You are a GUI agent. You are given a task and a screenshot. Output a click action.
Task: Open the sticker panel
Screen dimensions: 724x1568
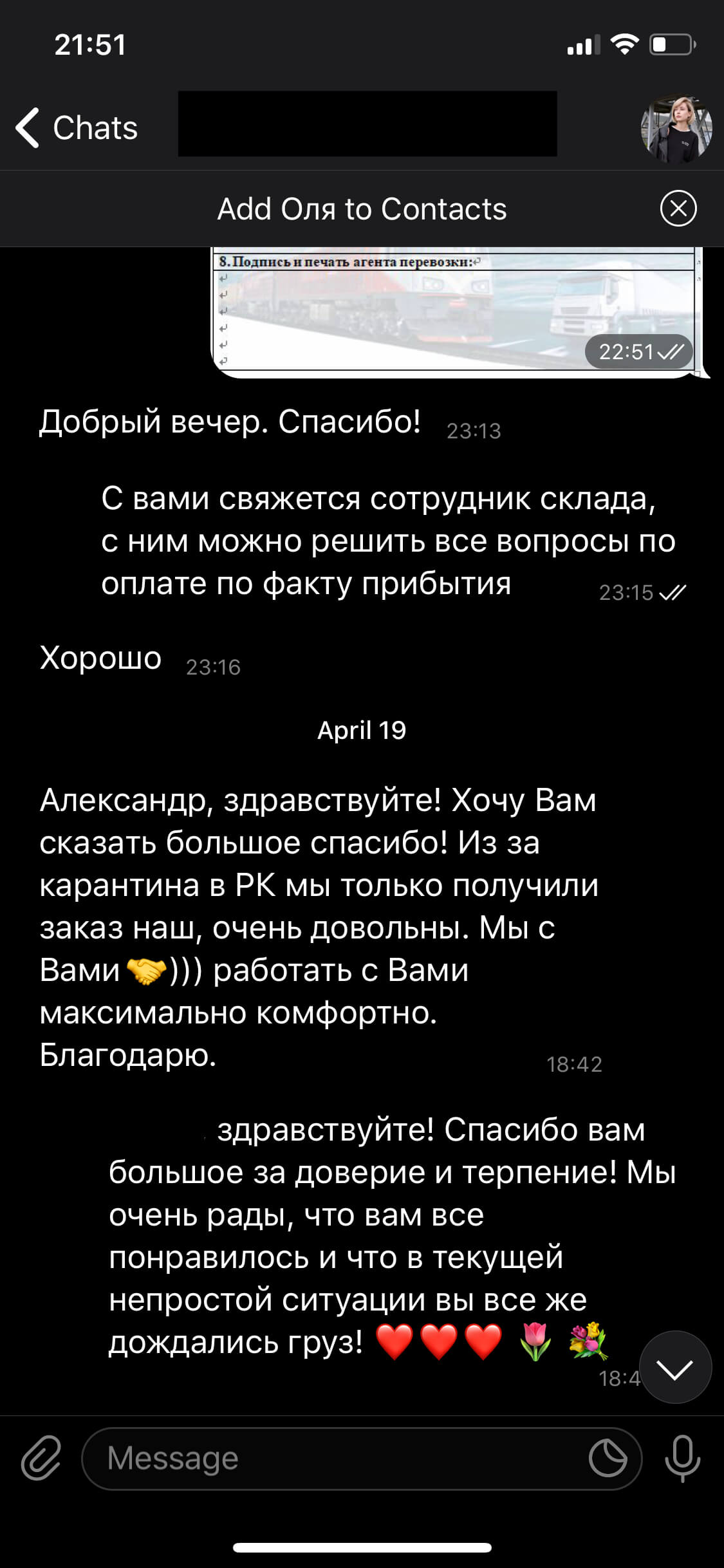[608, 1459]
